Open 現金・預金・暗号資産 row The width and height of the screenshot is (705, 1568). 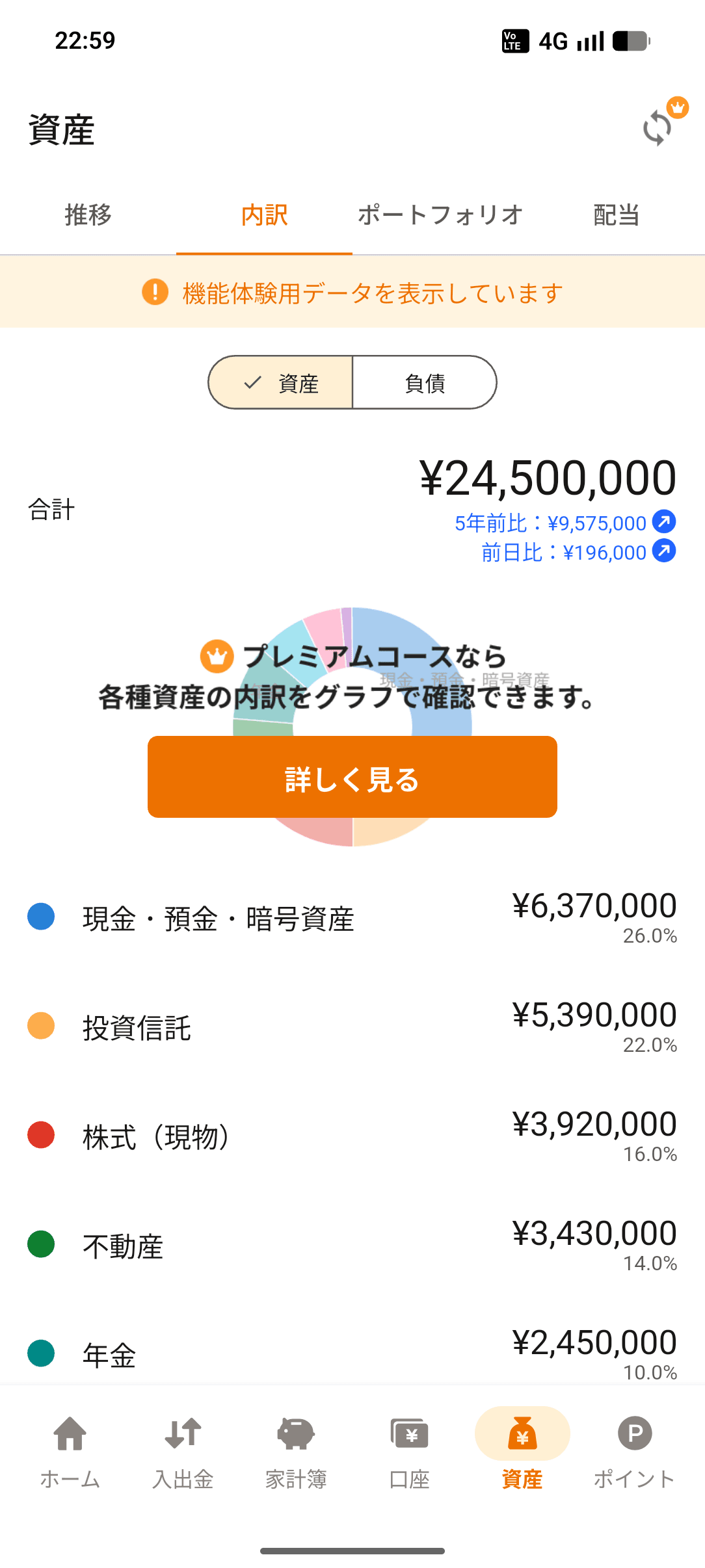pos(352,918)
